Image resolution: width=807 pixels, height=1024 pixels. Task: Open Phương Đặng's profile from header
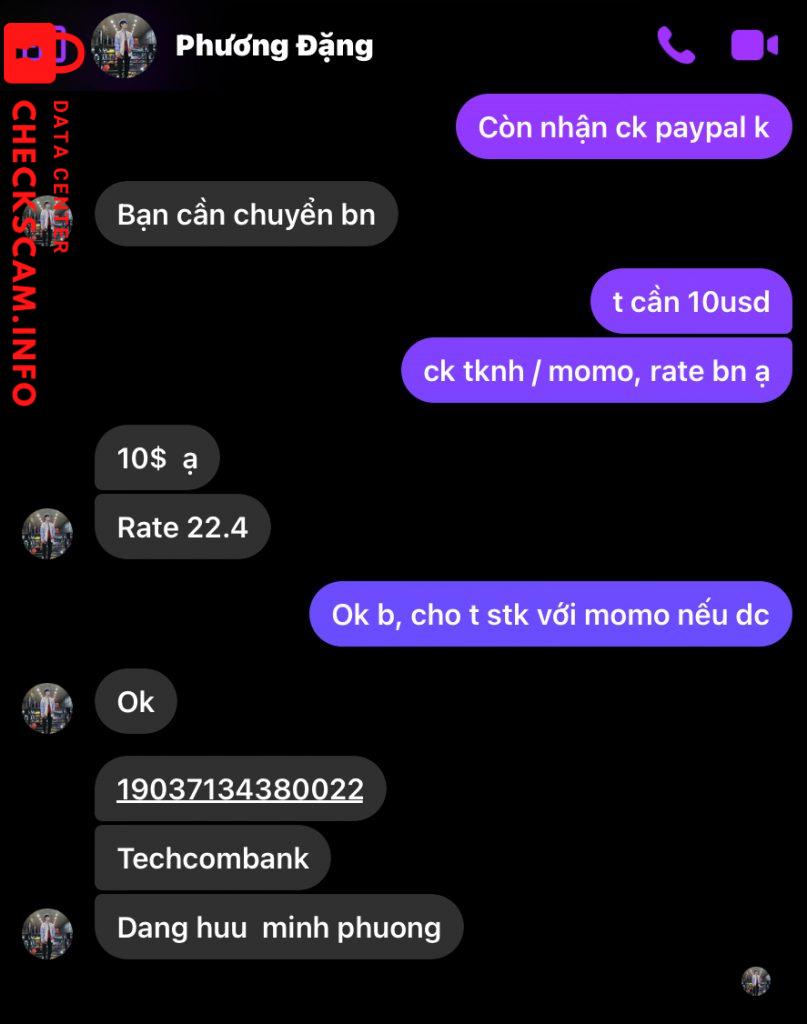coord(273,45)
